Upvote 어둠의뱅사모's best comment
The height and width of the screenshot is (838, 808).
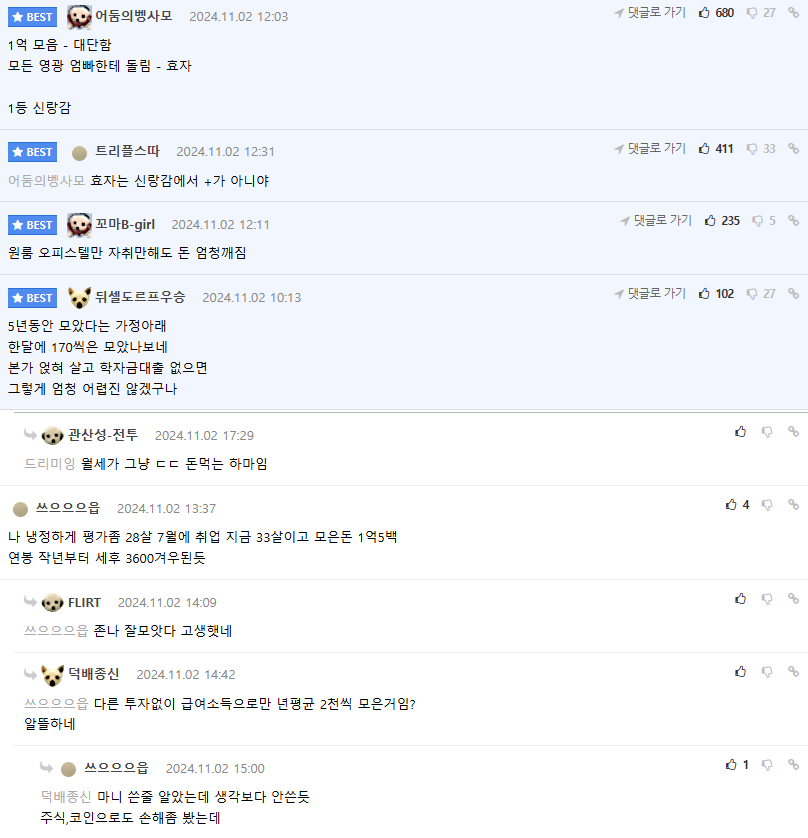pyautogui.click(x=705, y=13)
